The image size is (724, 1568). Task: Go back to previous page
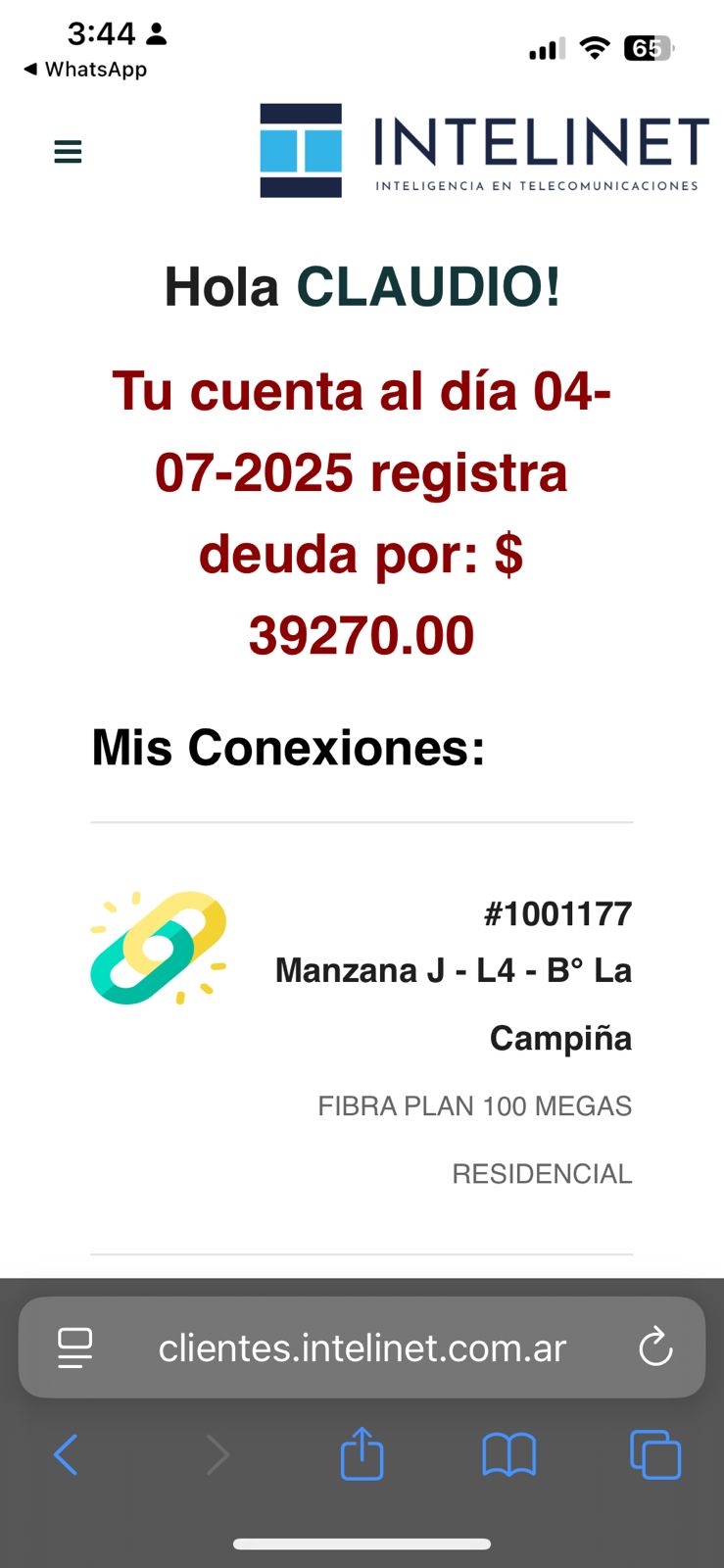[66, 1454]
